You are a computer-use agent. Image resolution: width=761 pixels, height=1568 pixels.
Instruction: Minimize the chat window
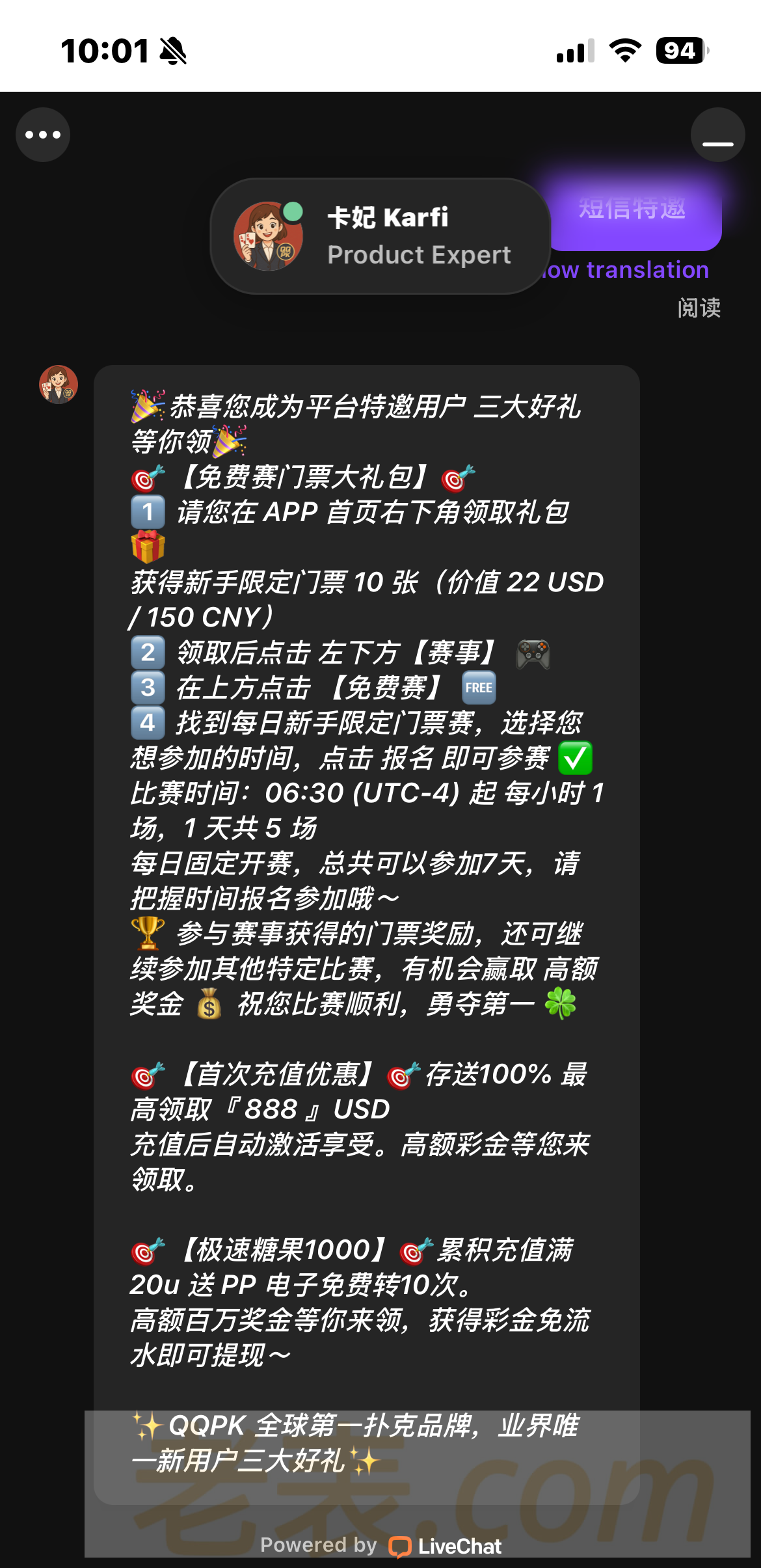pos(717,135)
